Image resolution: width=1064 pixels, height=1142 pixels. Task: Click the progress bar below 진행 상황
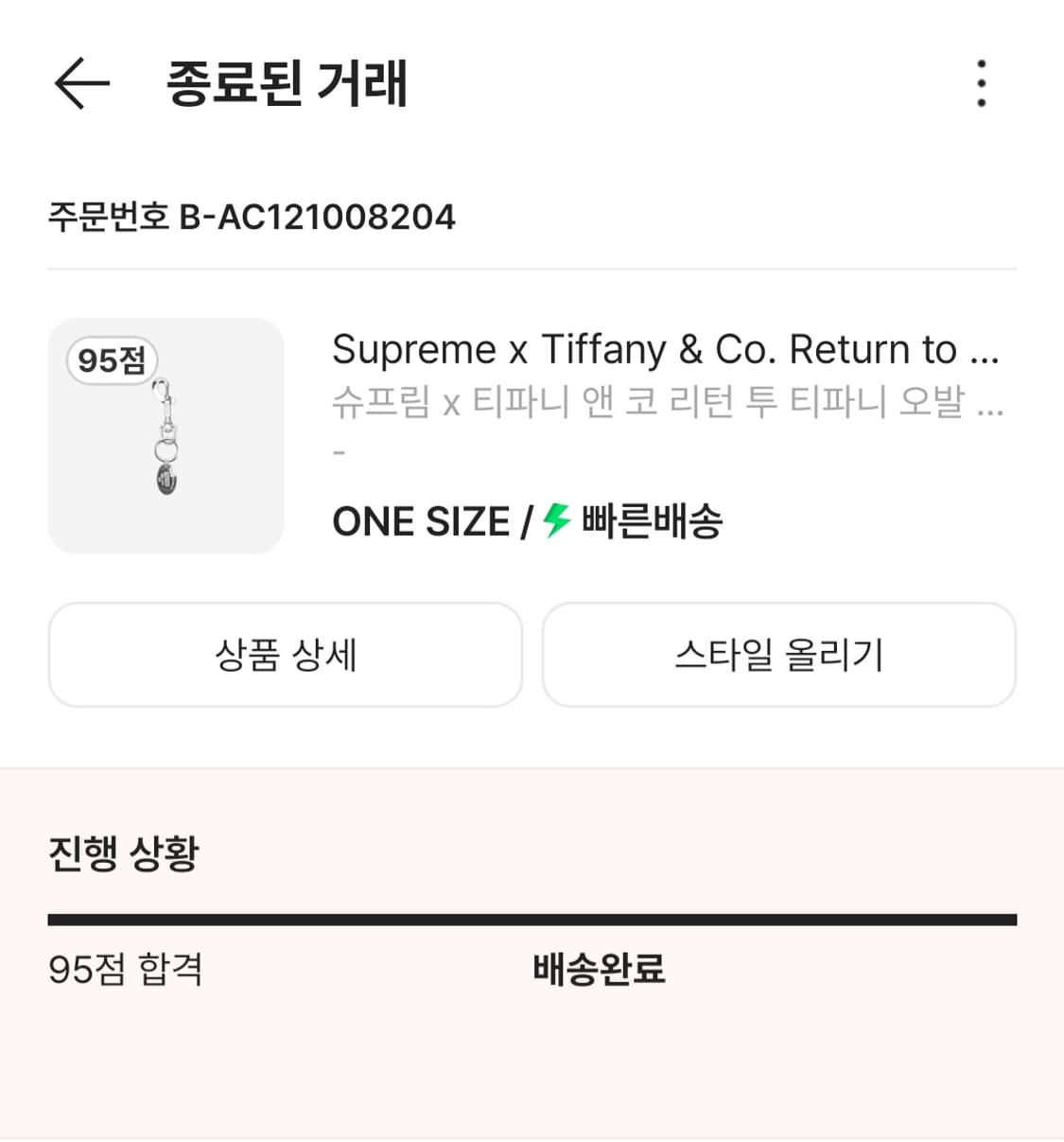click(532, 916)
